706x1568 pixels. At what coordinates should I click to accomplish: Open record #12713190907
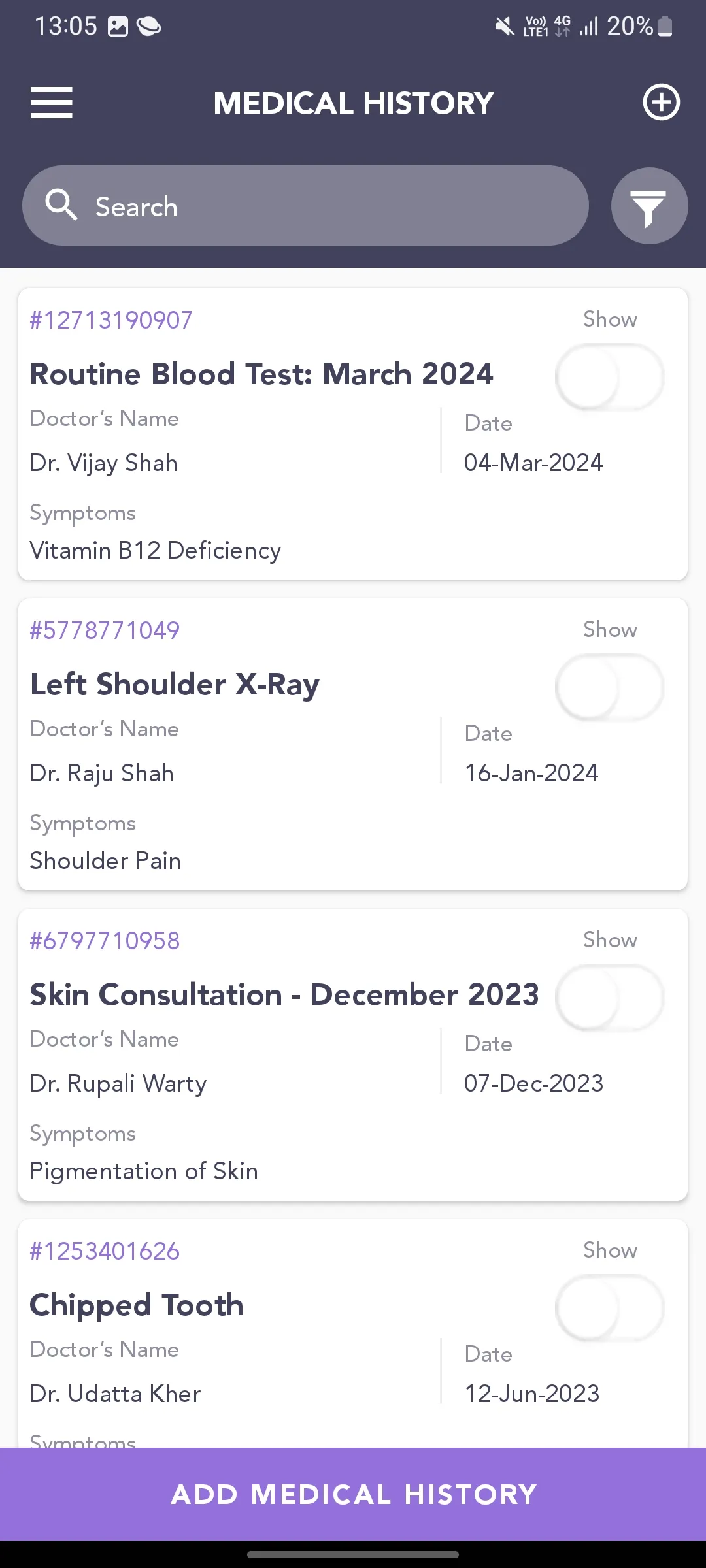point(110,319)
